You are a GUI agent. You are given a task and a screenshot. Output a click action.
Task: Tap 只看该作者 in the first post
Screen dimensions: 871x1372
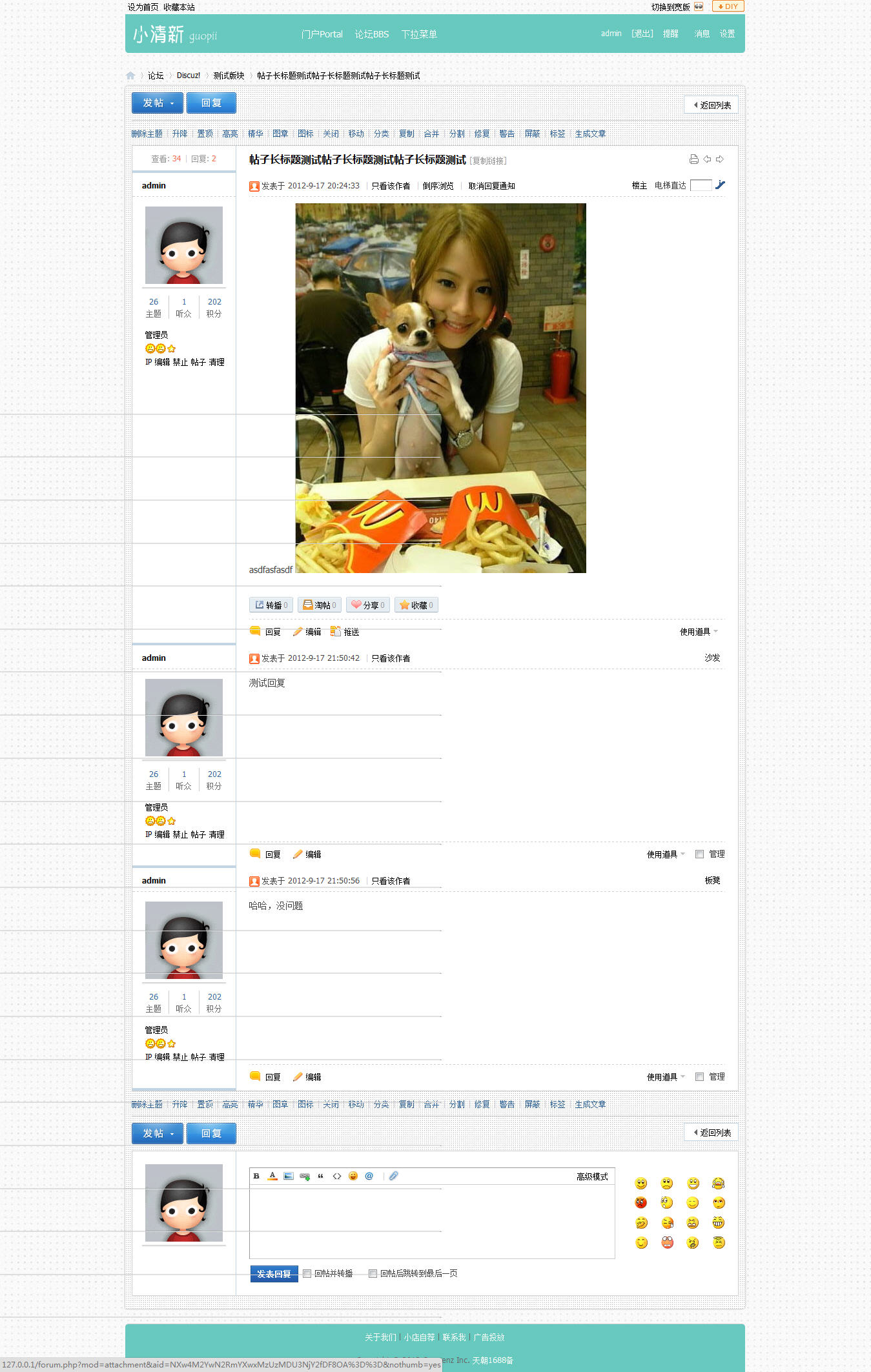click(x=391, y=186)
